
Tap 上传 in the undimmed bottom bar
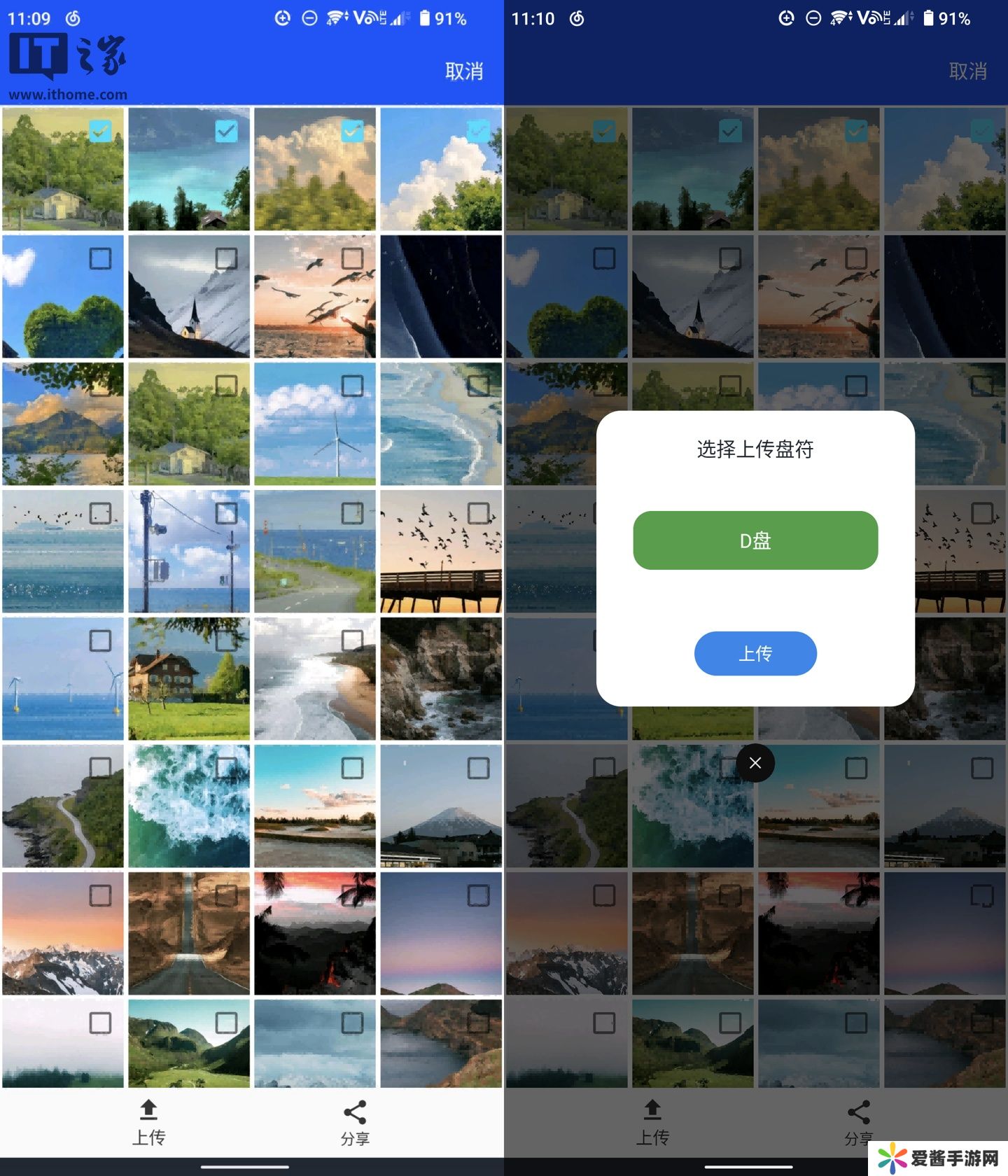(x=148, y=1122)
